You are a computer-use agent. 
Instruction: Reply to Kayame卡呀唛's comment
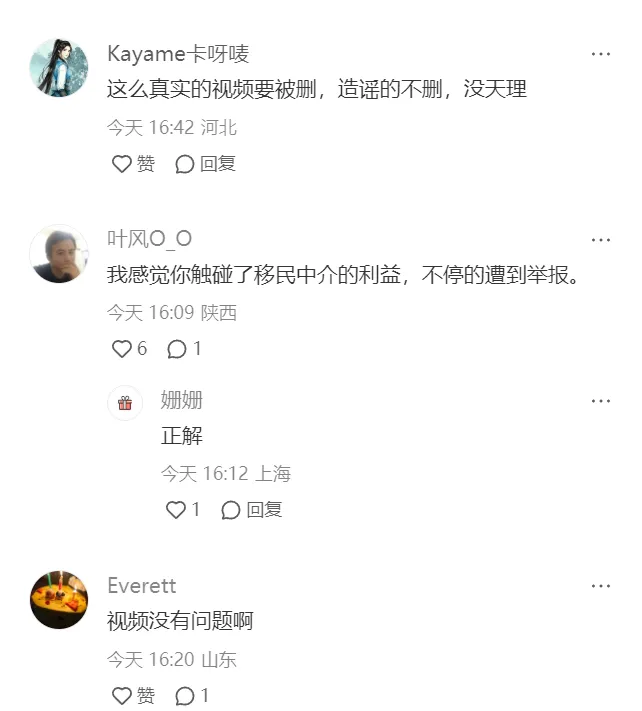205,164
